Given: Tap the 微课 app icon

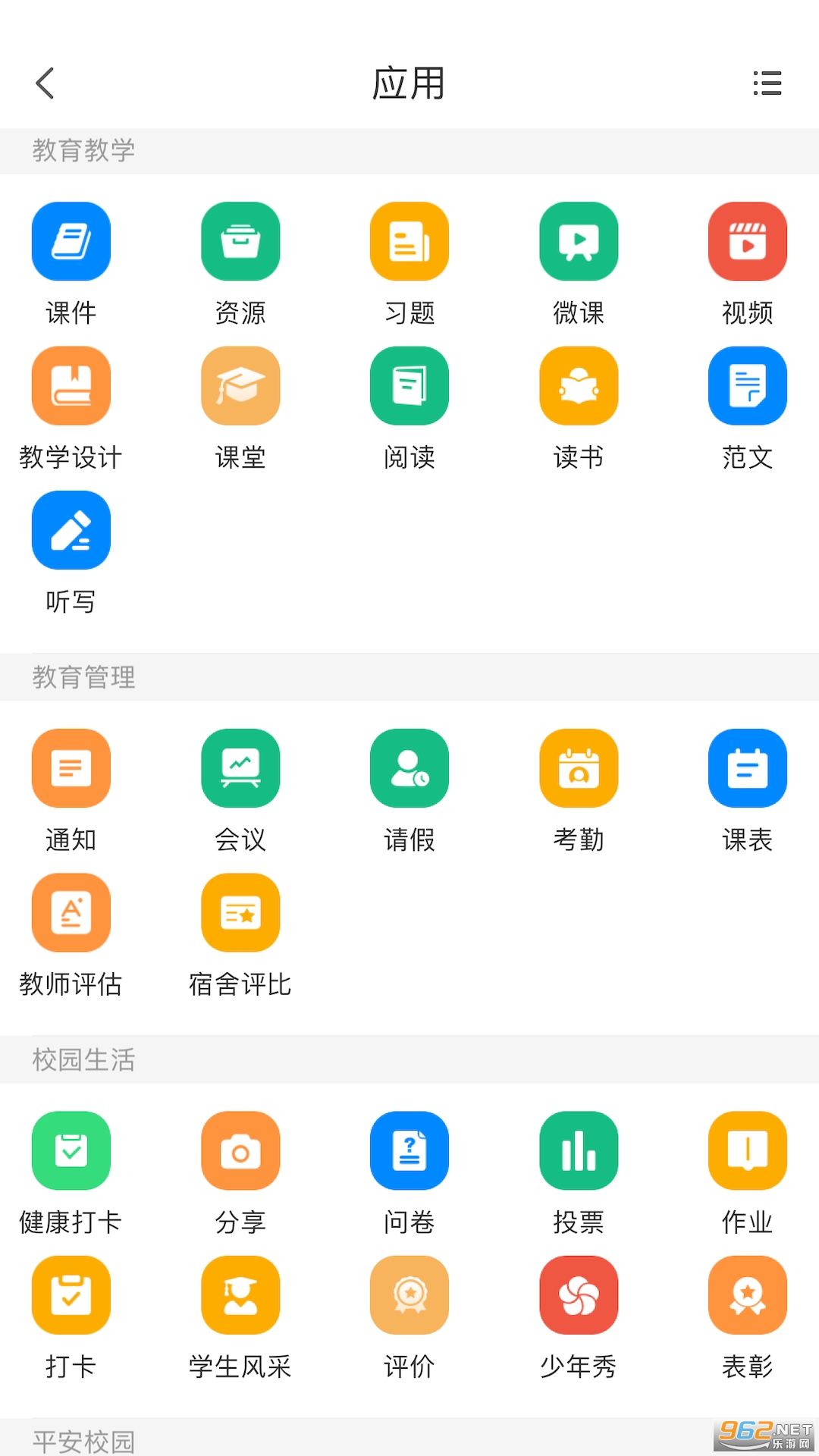Looking at the screenshot, I should [579, 241].
